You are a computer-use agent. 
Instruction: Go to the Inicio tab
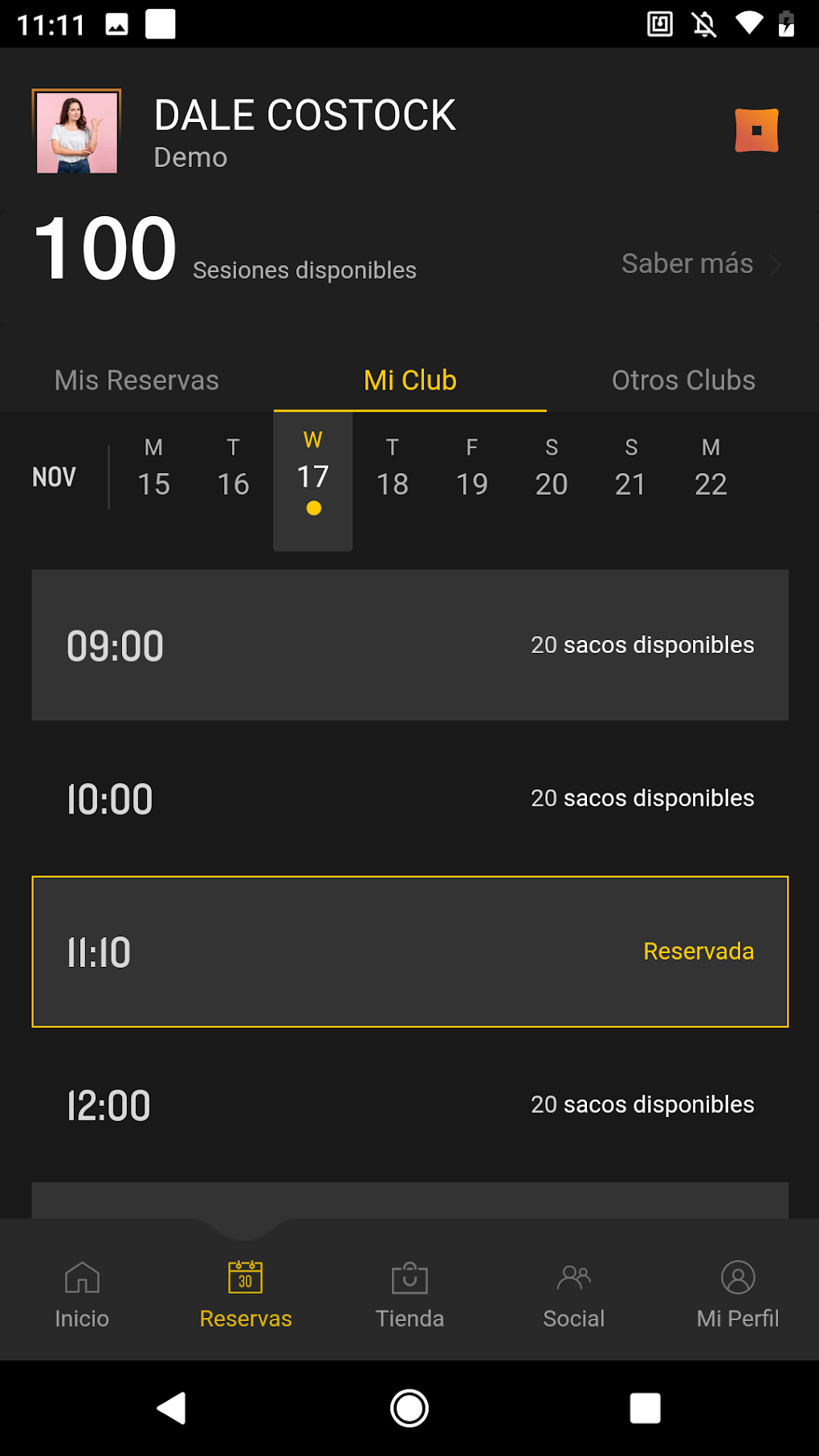[82, 1293]
